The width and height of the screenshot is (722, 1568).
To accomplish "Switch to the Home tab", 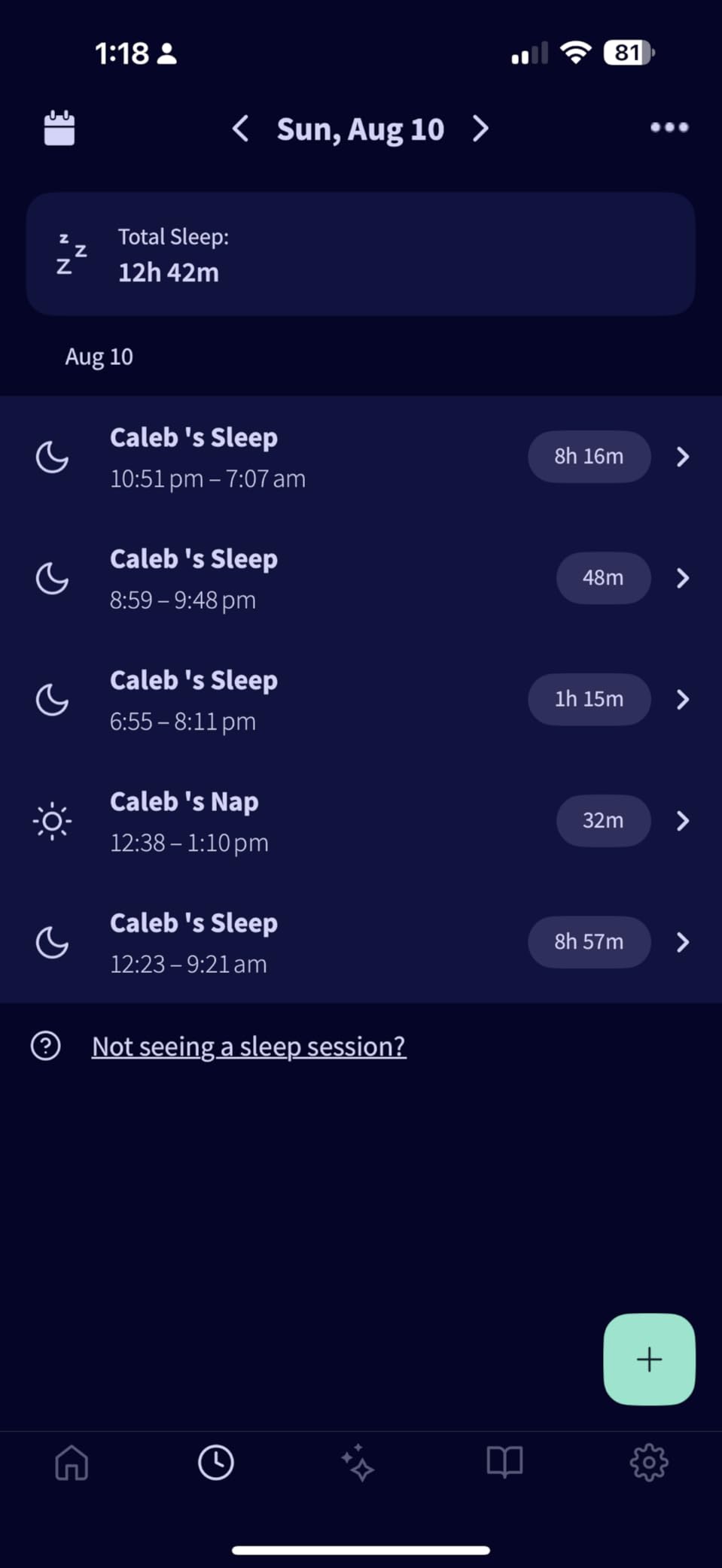I will pos(72,1463).
